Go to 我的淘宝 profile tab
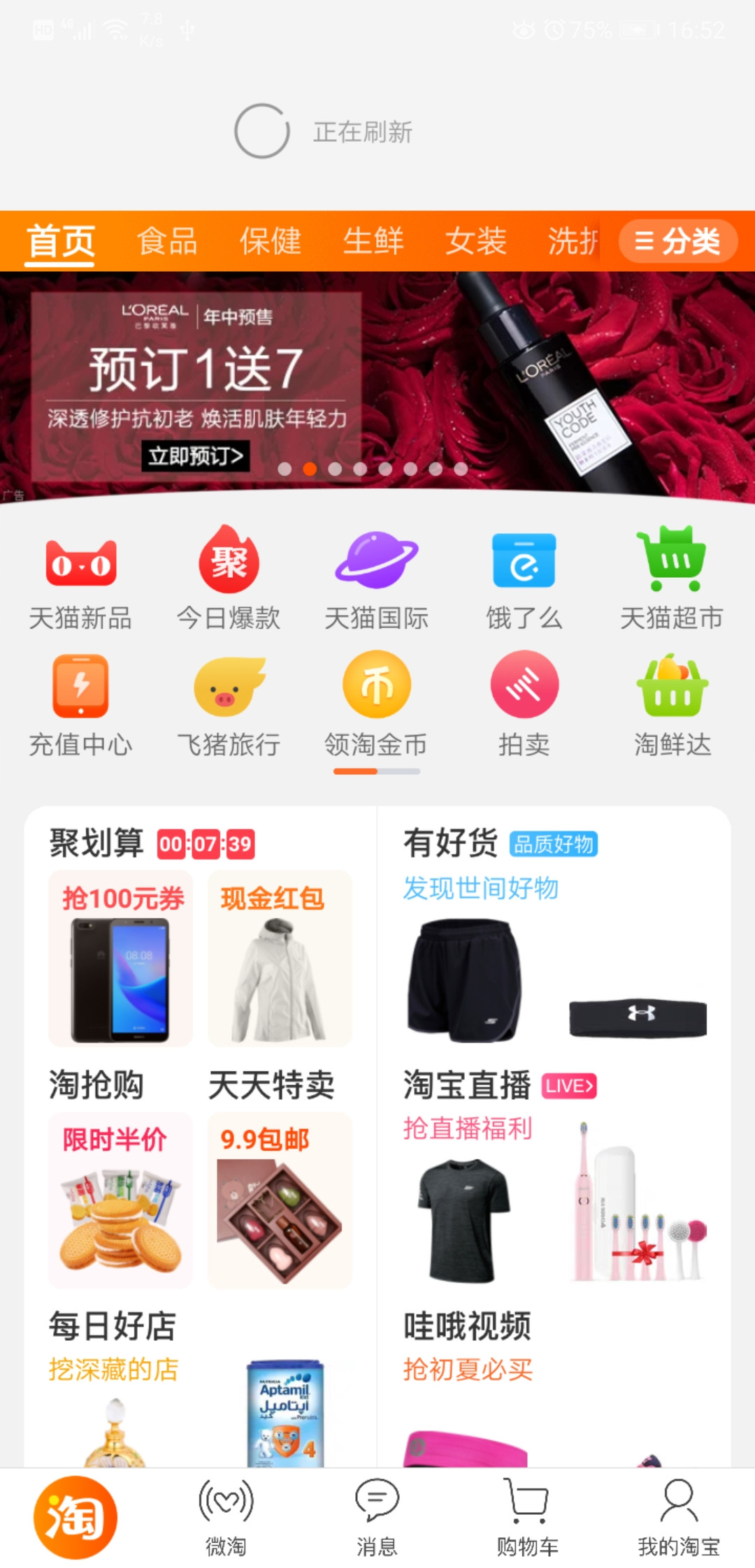Image resolution: width=755 pixels, height=1568 pixels. (678, 1518)
